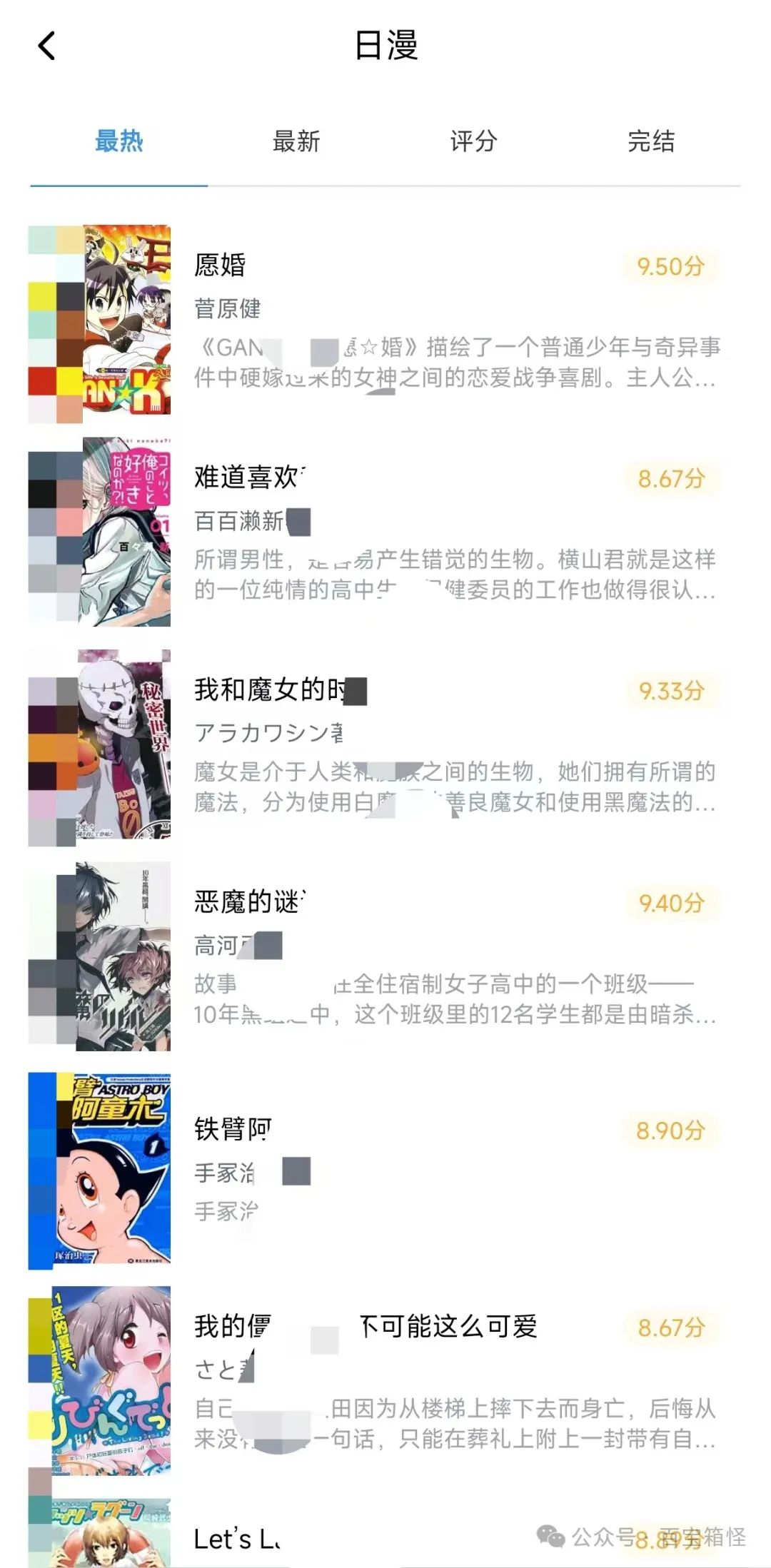Select the 最热 tab
This screenshot has width=771, height=1568.
119,141
